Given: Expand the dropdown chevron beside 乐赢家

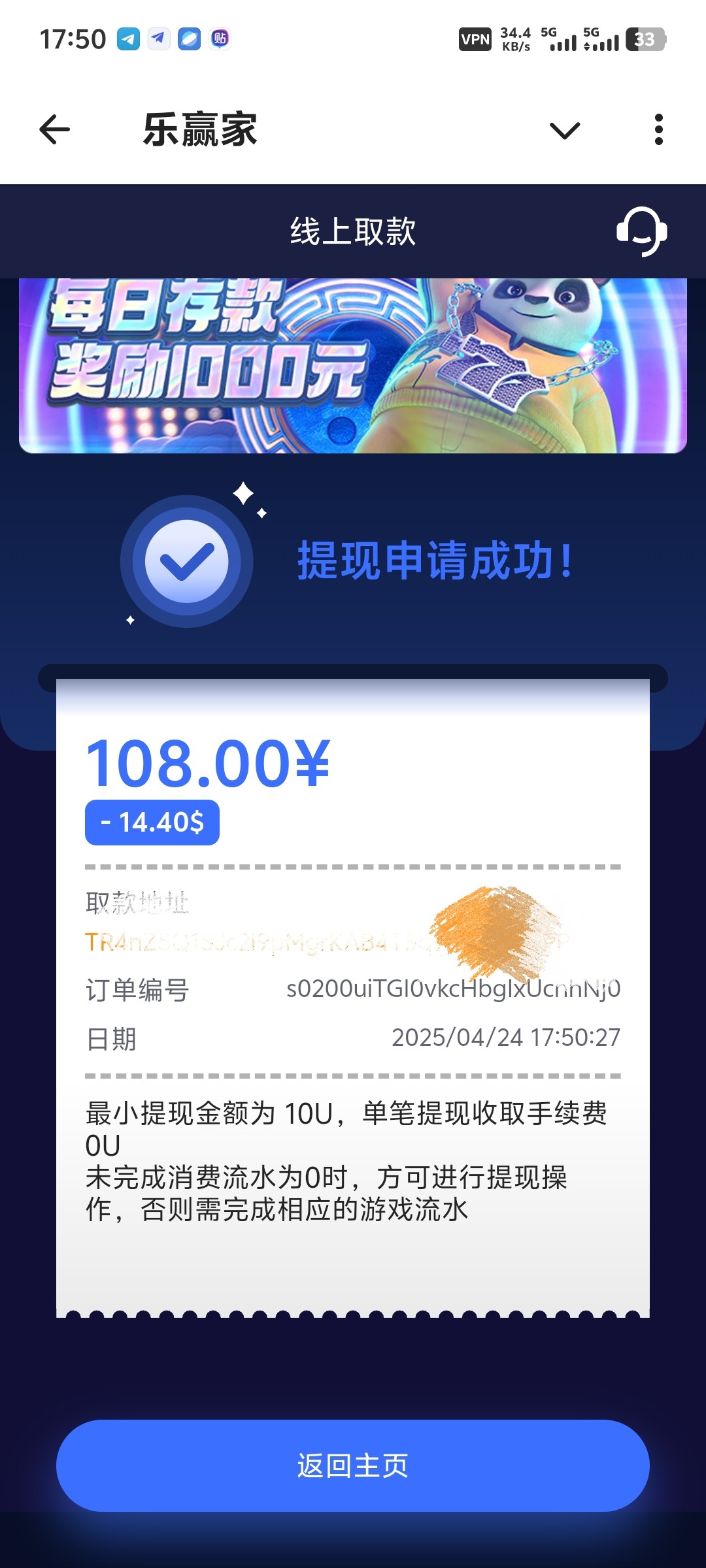Looking at the screenshot, I should pyautogui.click(x=565, y=130).
